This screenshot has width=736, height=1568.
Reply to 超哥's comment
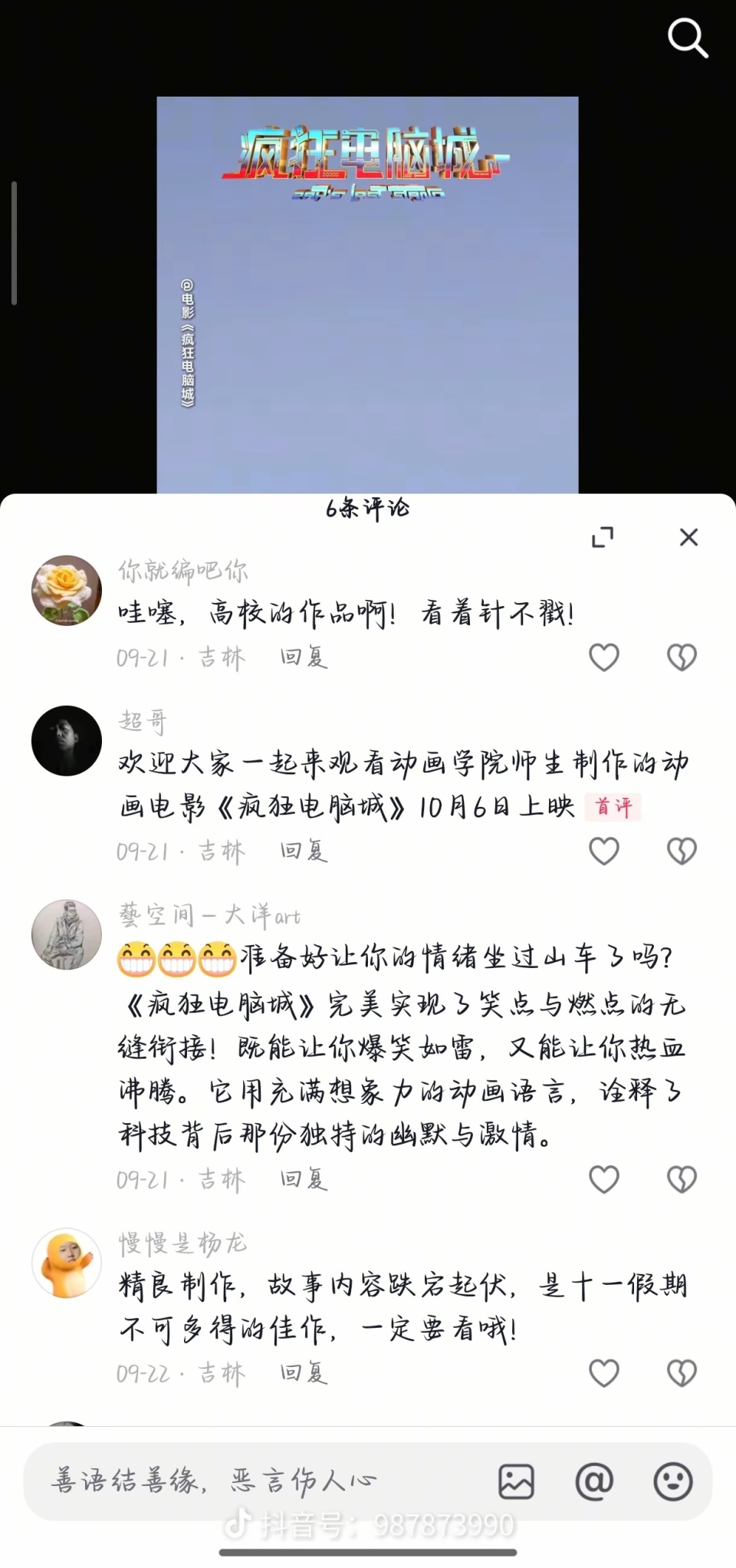[304, 852]
